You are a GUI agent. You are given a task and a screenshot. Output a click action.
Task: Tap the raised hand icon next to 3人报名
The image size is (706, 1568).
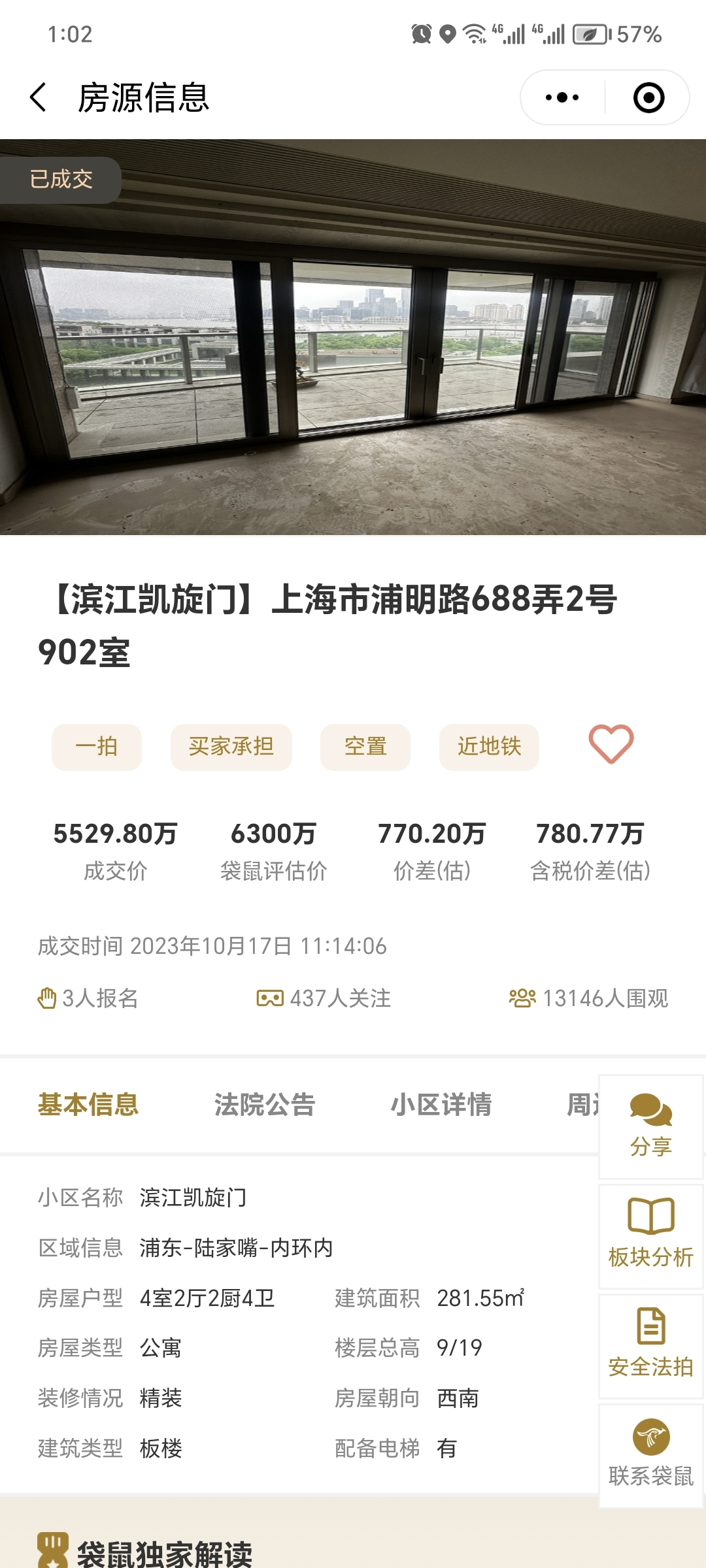pos(48,998)
